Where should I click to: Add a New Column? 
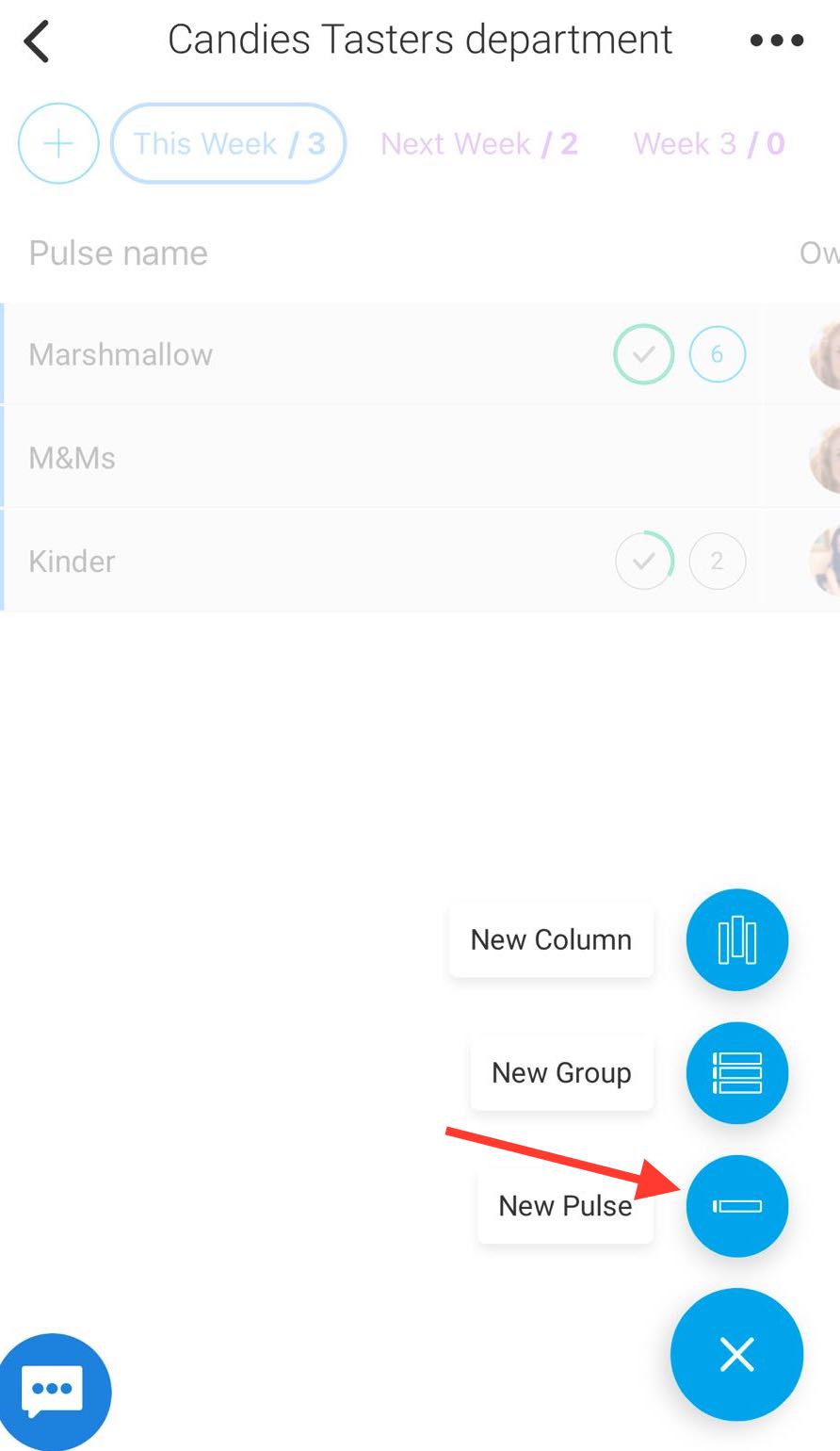(x=736, y=939)
